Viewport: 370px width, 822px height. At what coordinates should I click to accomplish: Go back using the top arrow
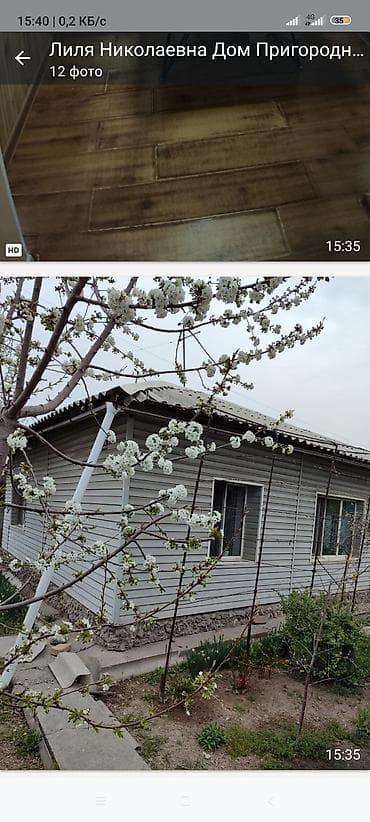click(x=23, y=58)
